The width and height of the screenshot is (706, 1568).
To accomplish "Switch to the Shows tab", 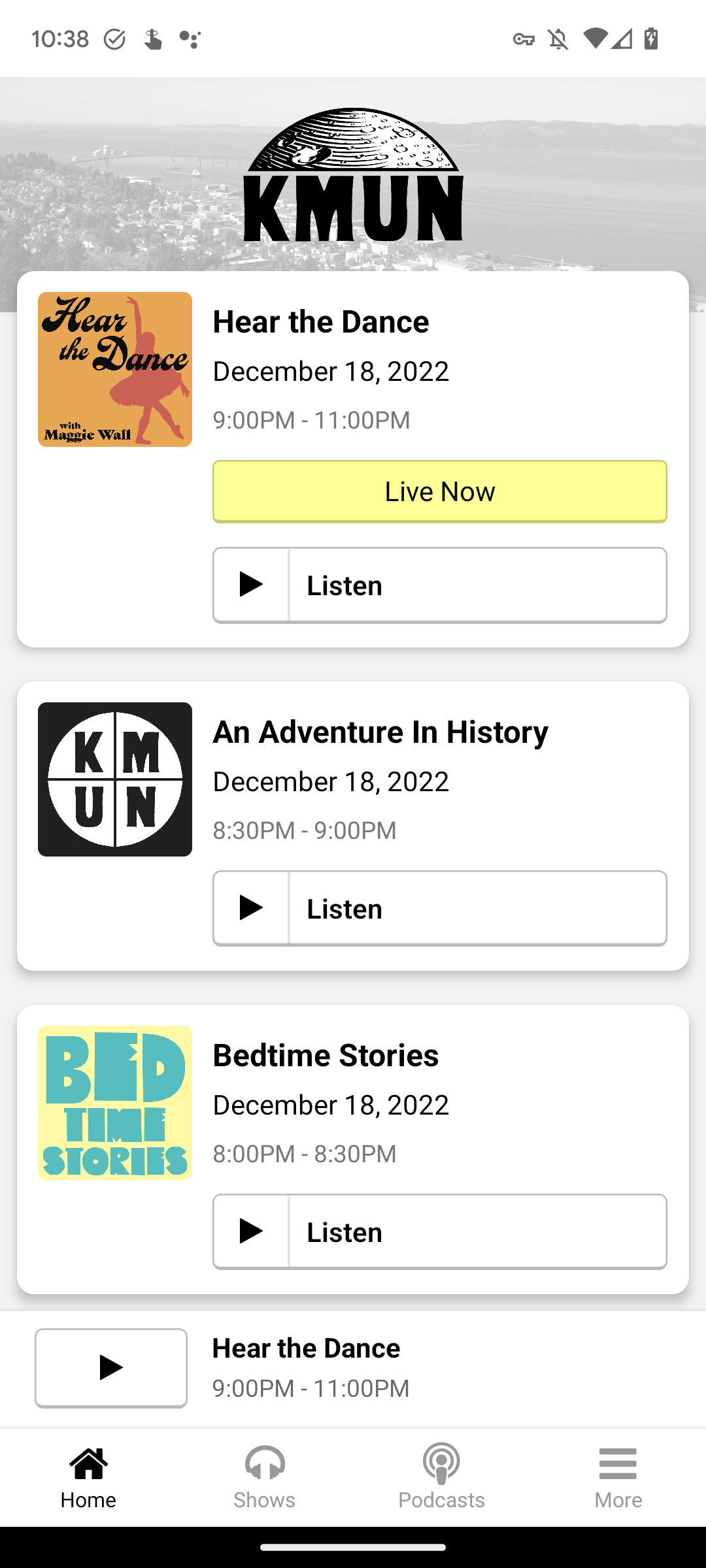I will pos(265,1477).
